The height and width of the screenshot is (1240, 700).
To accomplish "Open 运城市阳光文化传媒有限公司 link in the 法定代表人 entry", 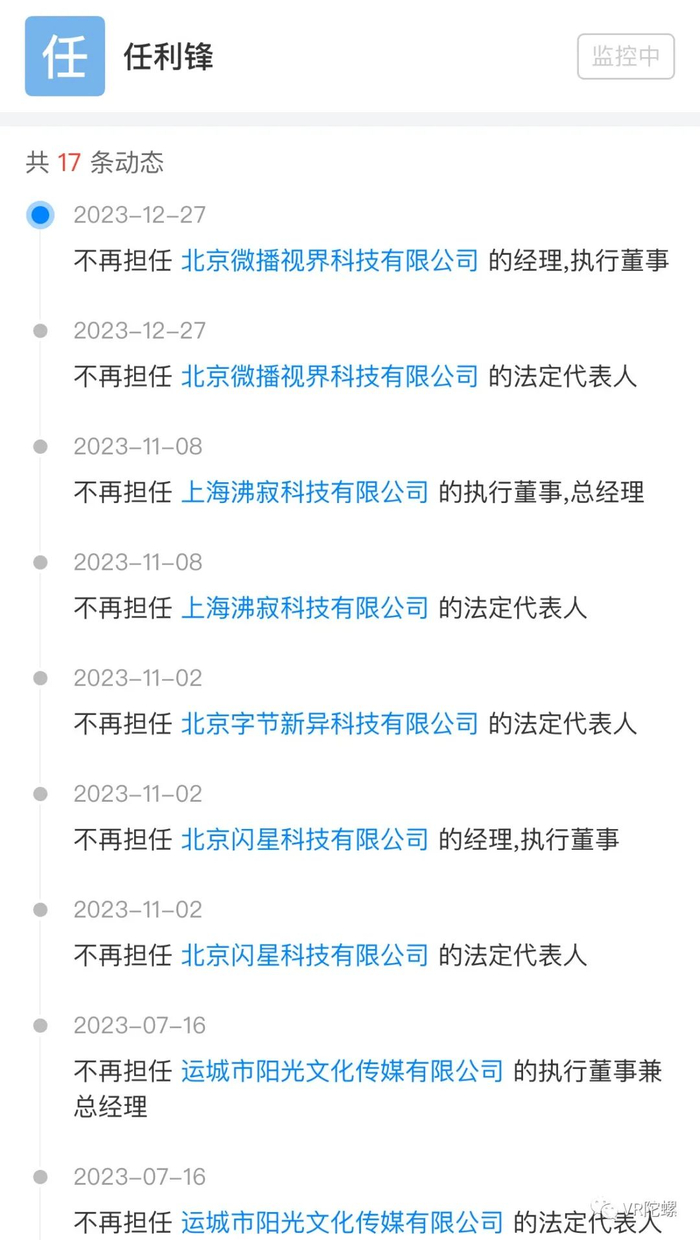I will click(x=342, y=1221).
